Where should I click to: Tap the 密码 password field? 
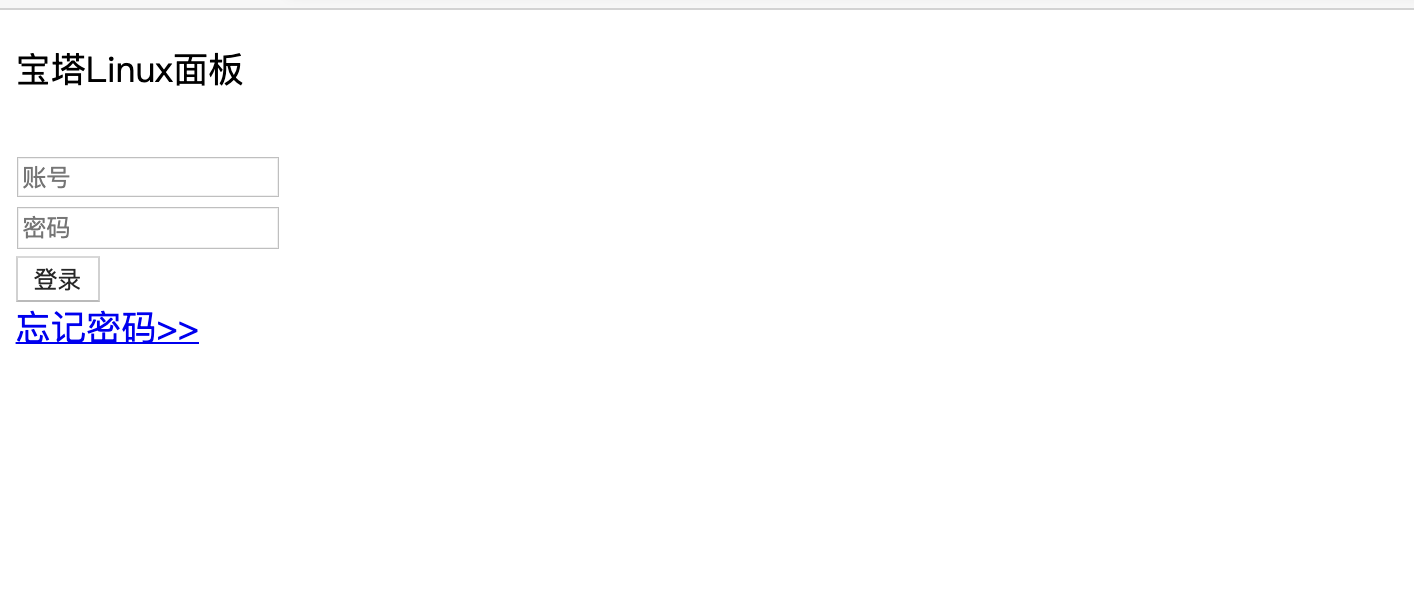point(147,228)
